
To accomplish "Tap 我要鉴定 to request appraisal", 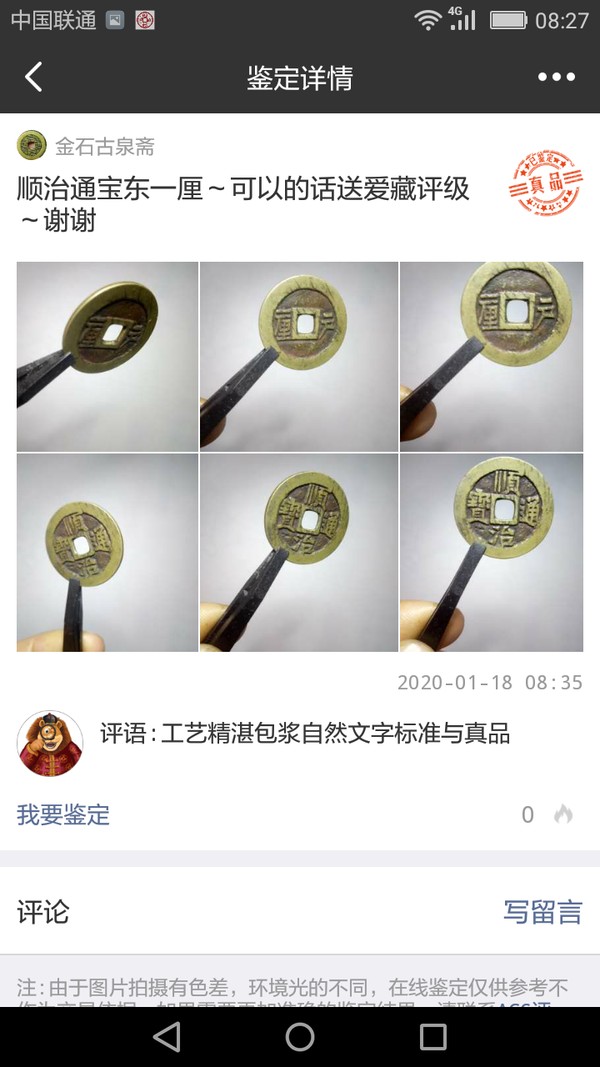I will tap(63, 815).
